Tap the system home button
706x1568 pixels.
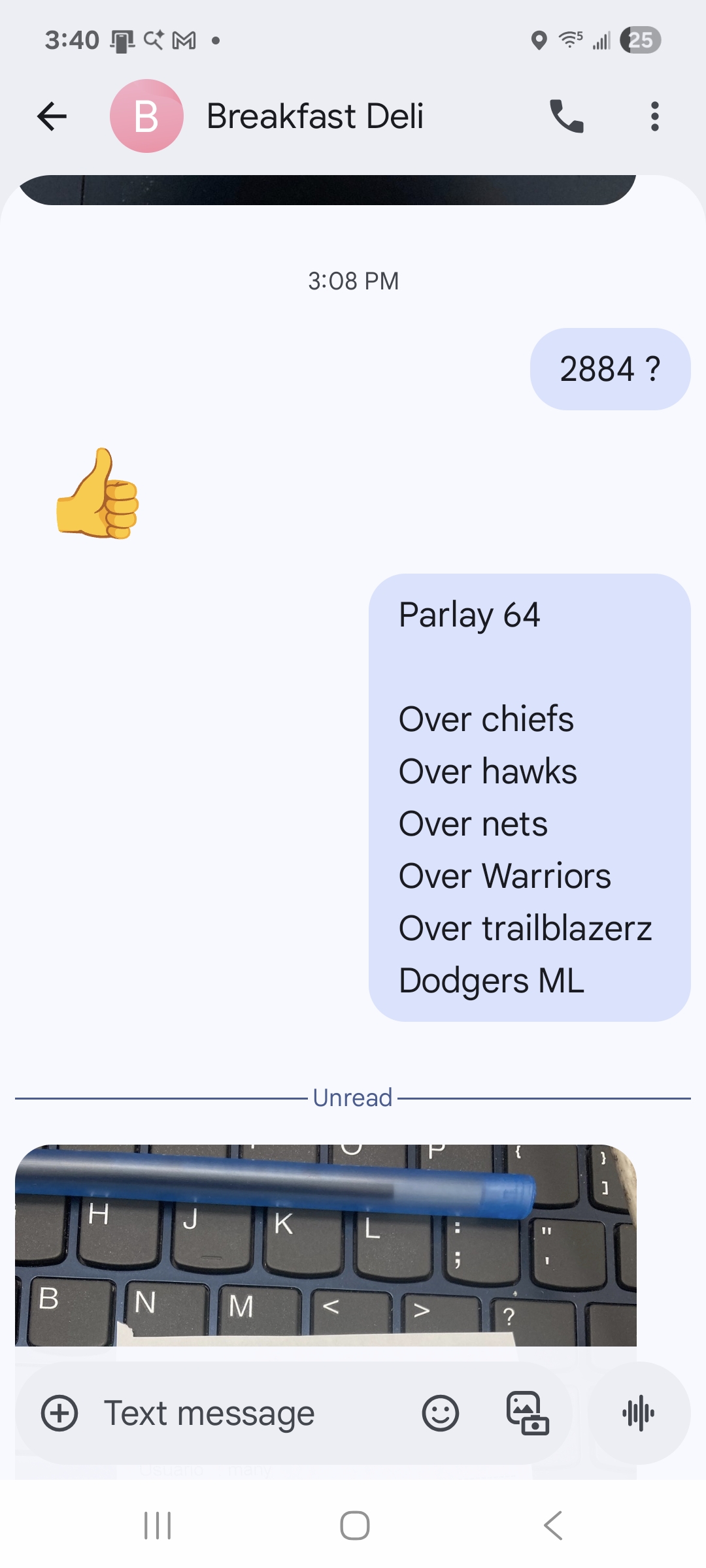[354, 1526]
